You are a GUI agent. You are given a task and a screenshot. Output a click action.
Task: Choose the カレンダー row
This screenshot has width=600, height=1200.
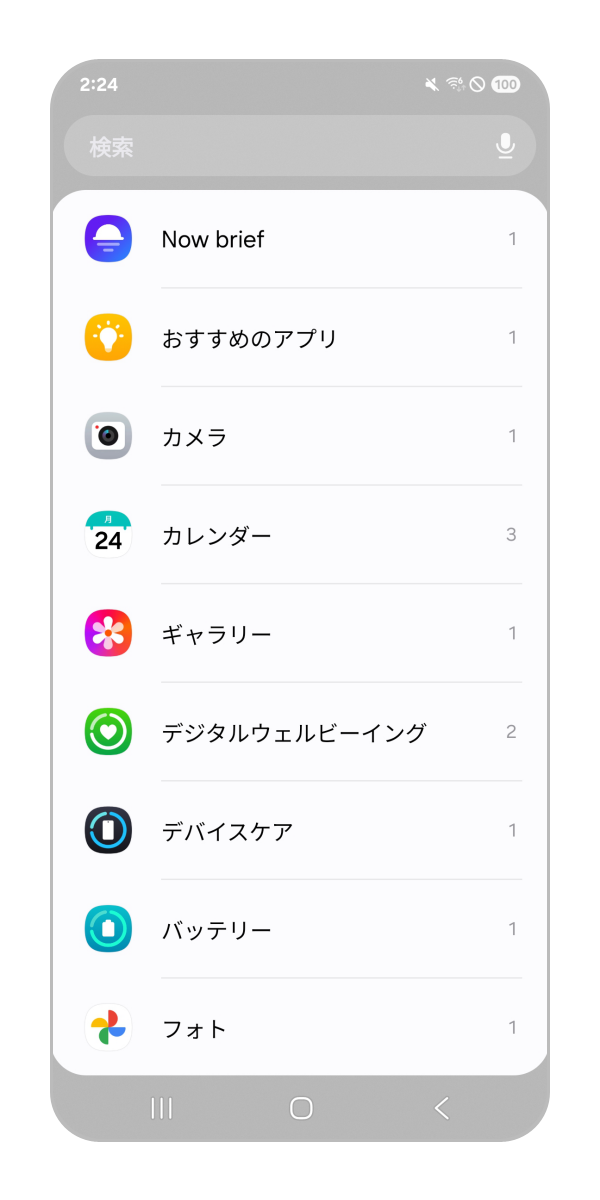point(300,535)
